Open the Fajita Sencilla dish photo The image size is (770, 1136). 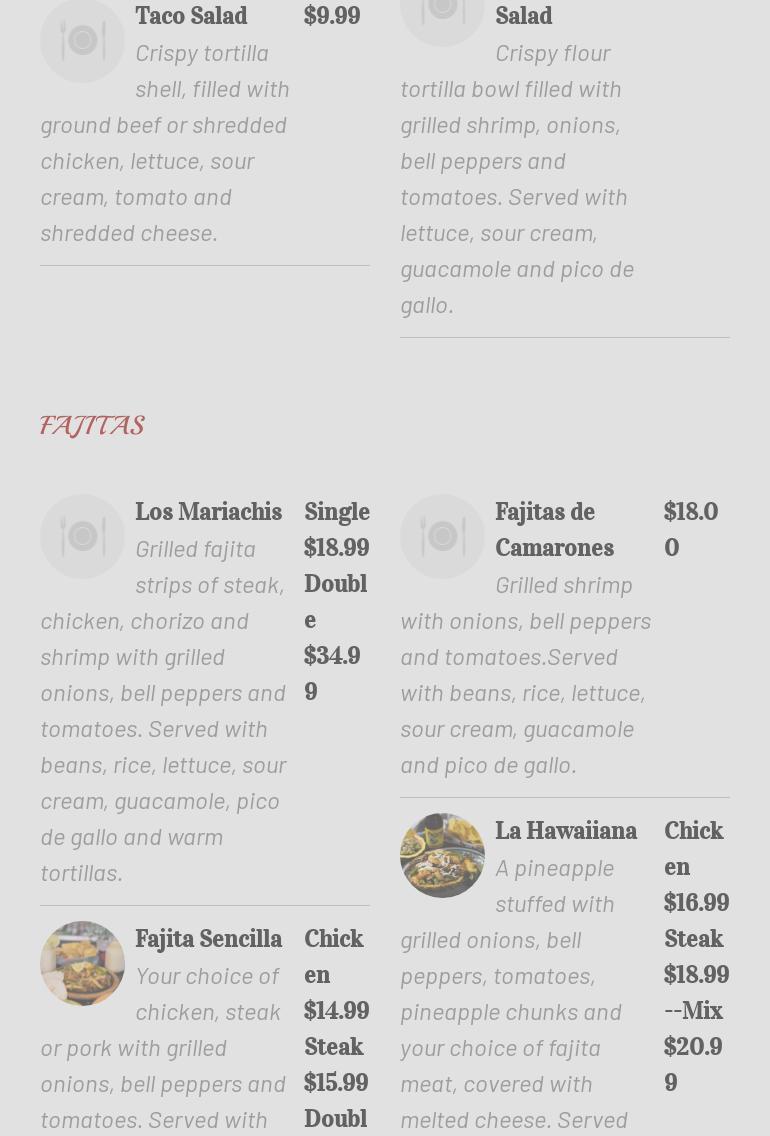82,963
